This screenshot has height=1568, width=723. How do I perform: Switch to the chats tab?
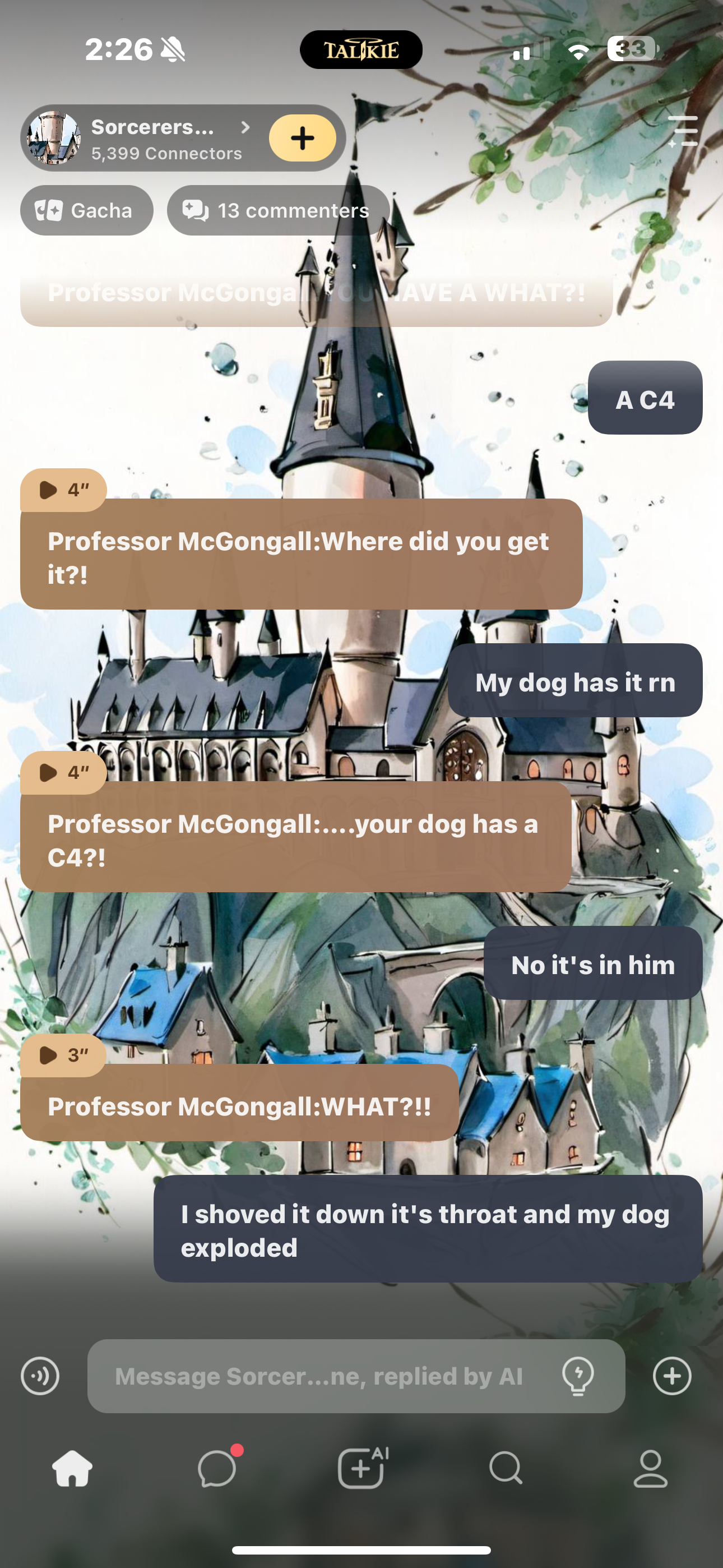pyautogui.click(x=217, y=1468)
